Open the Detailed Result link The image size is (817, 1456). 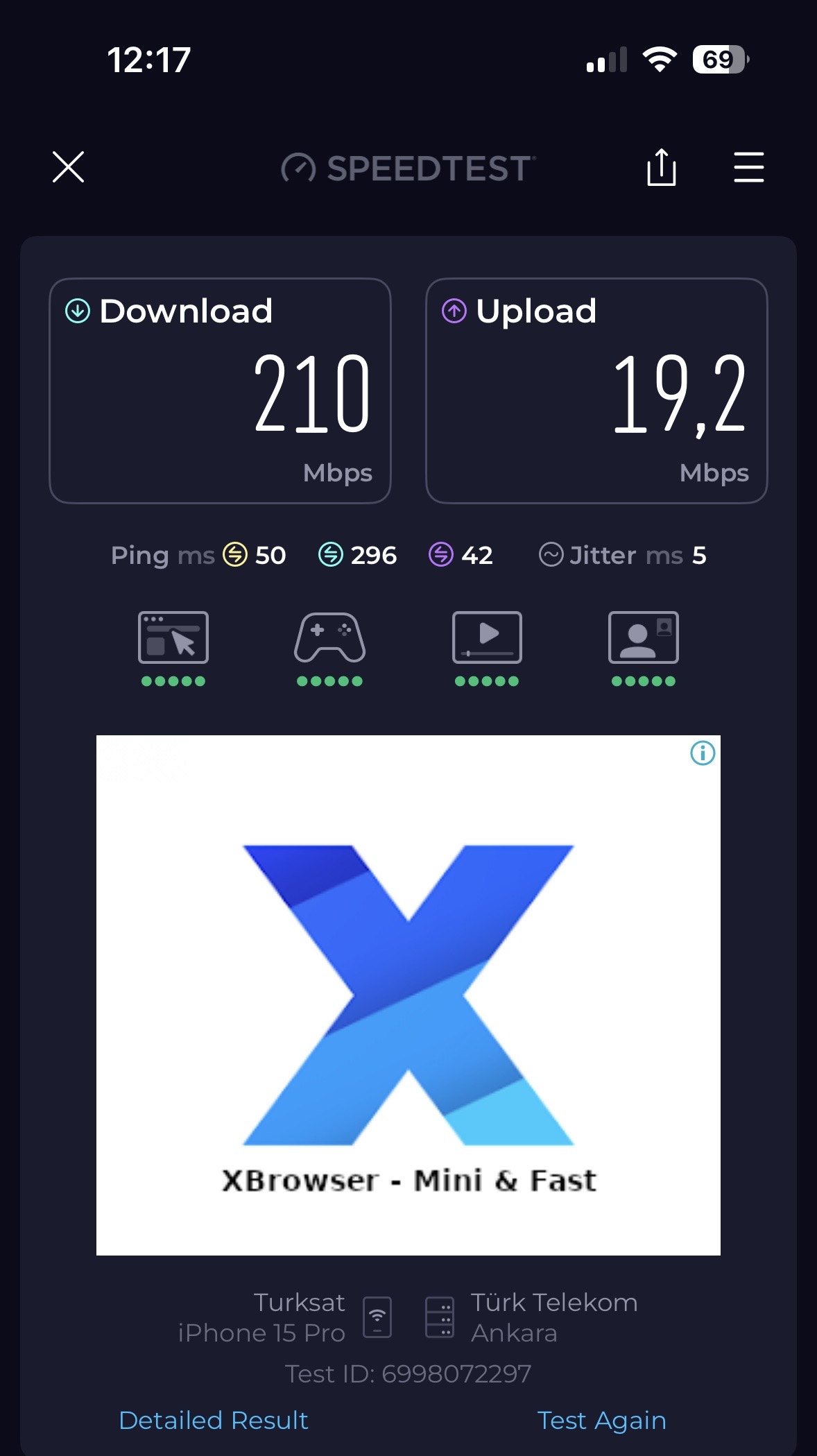point(213,1420)
